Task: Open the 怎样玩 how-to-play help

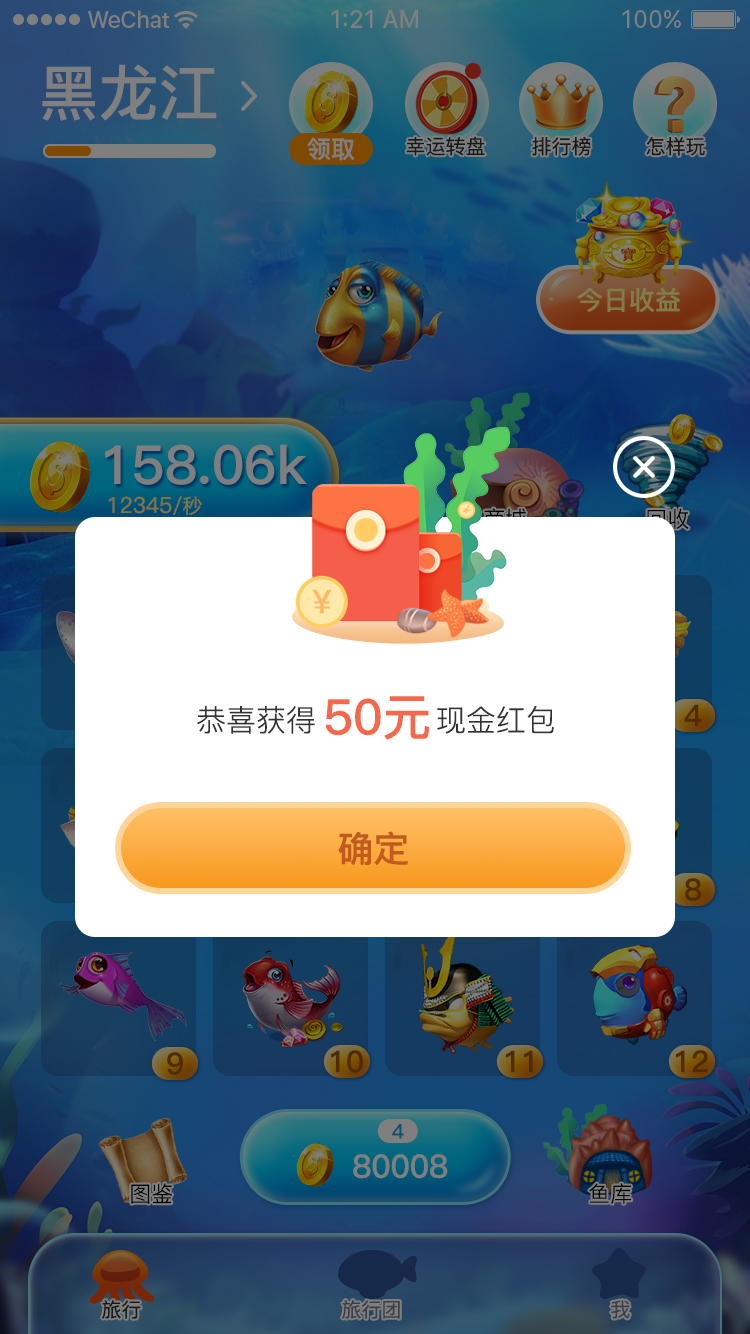Action: pos(675,112)
